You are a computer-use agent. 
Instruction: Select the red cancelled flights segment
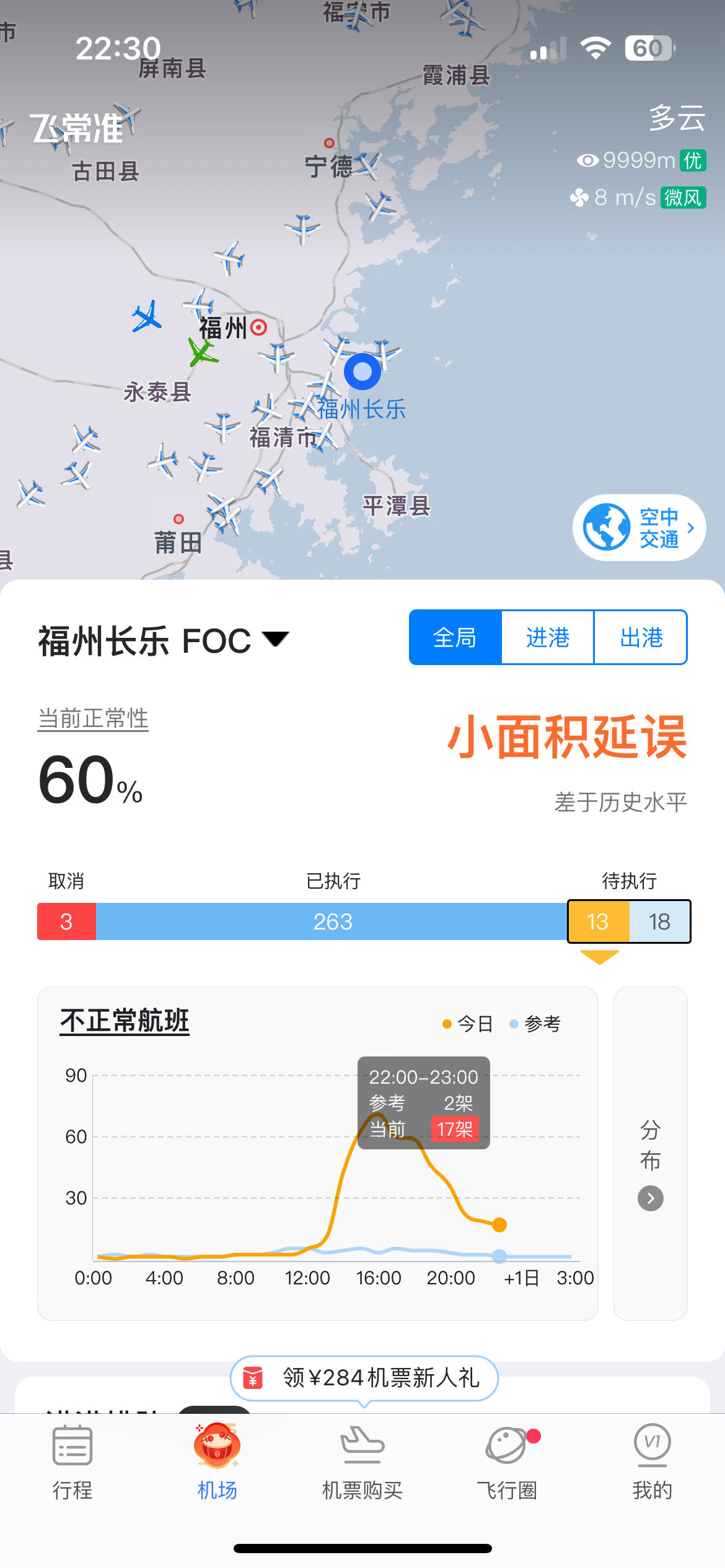click(66, 921)
